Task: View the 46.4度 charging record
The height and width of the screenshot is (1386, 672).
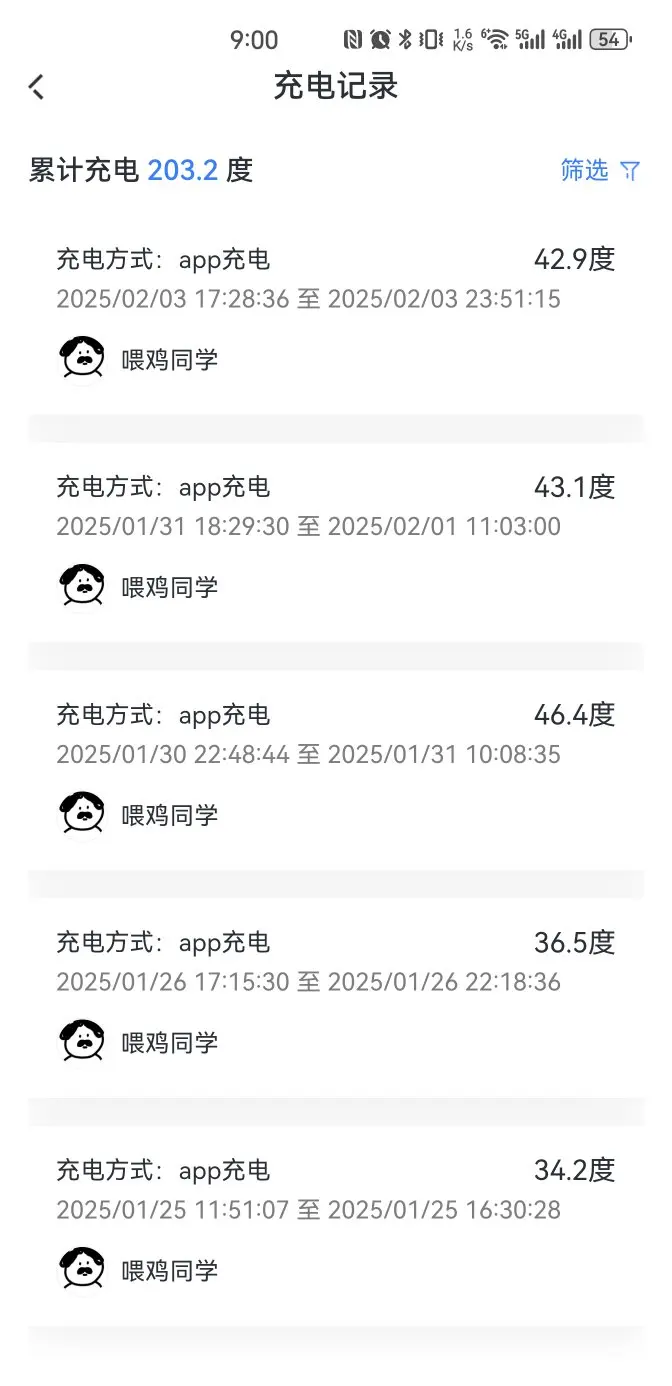Action: [336, 770]
